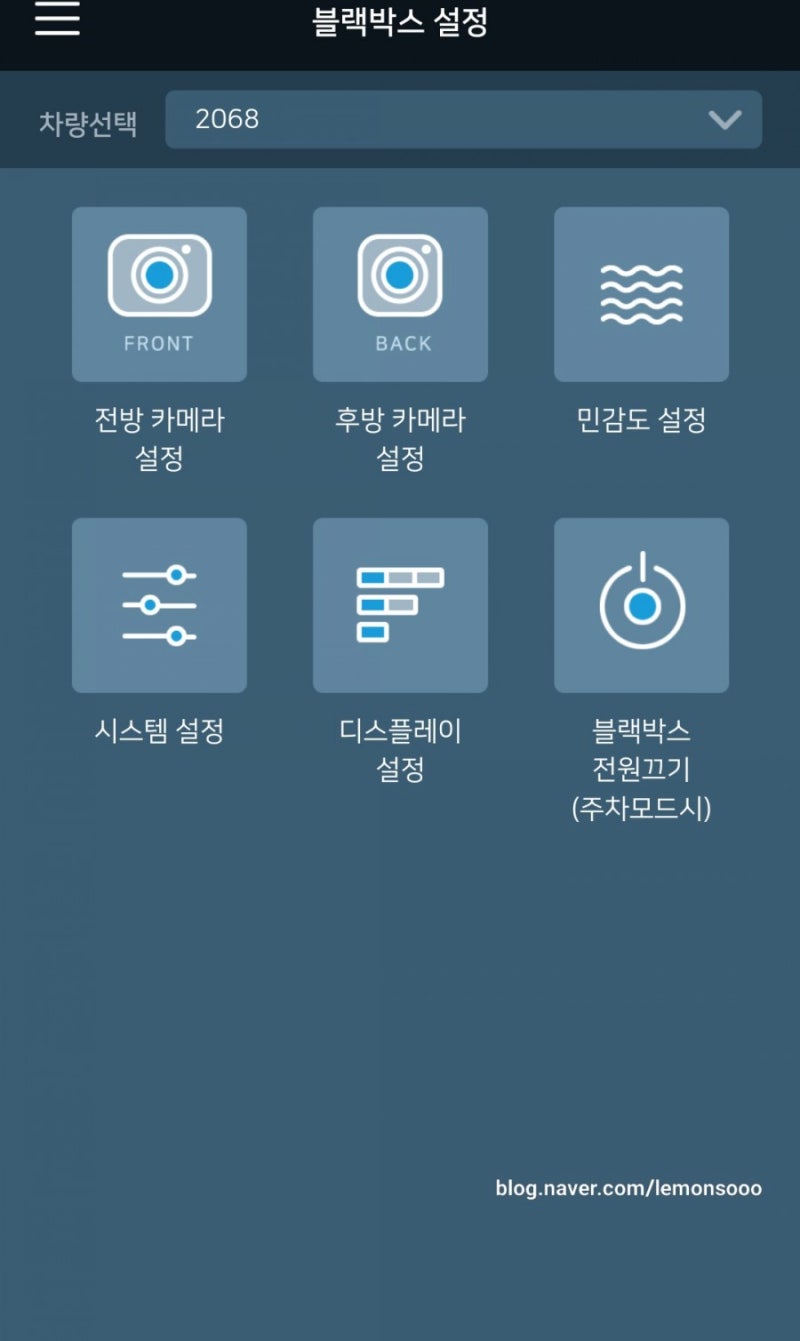Viewport: 800px width, 1341px height.
Task: Click the chevron to change vehicle 2068
Action: tap(723, 119)
